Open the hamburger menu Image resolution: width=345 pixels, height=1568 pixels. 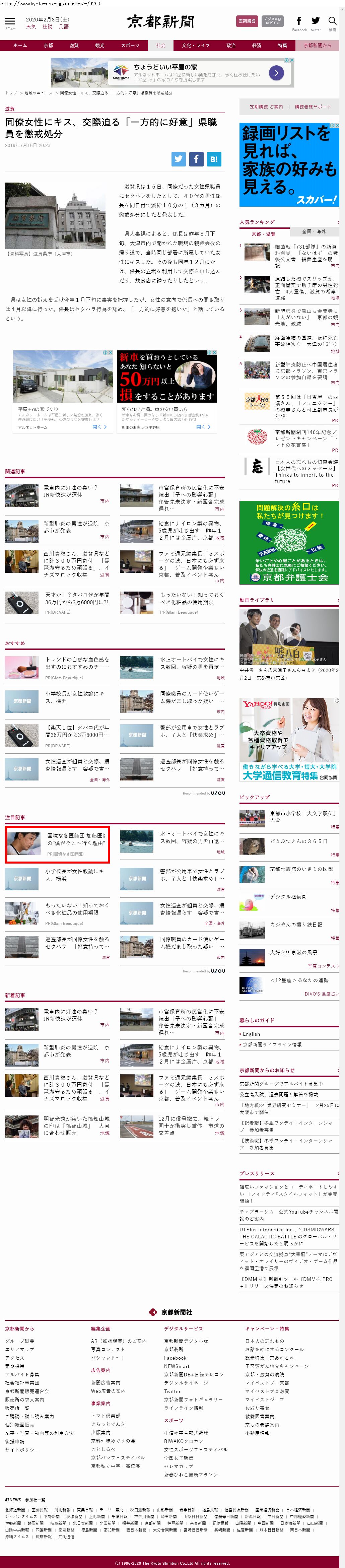tap(10, 22)
